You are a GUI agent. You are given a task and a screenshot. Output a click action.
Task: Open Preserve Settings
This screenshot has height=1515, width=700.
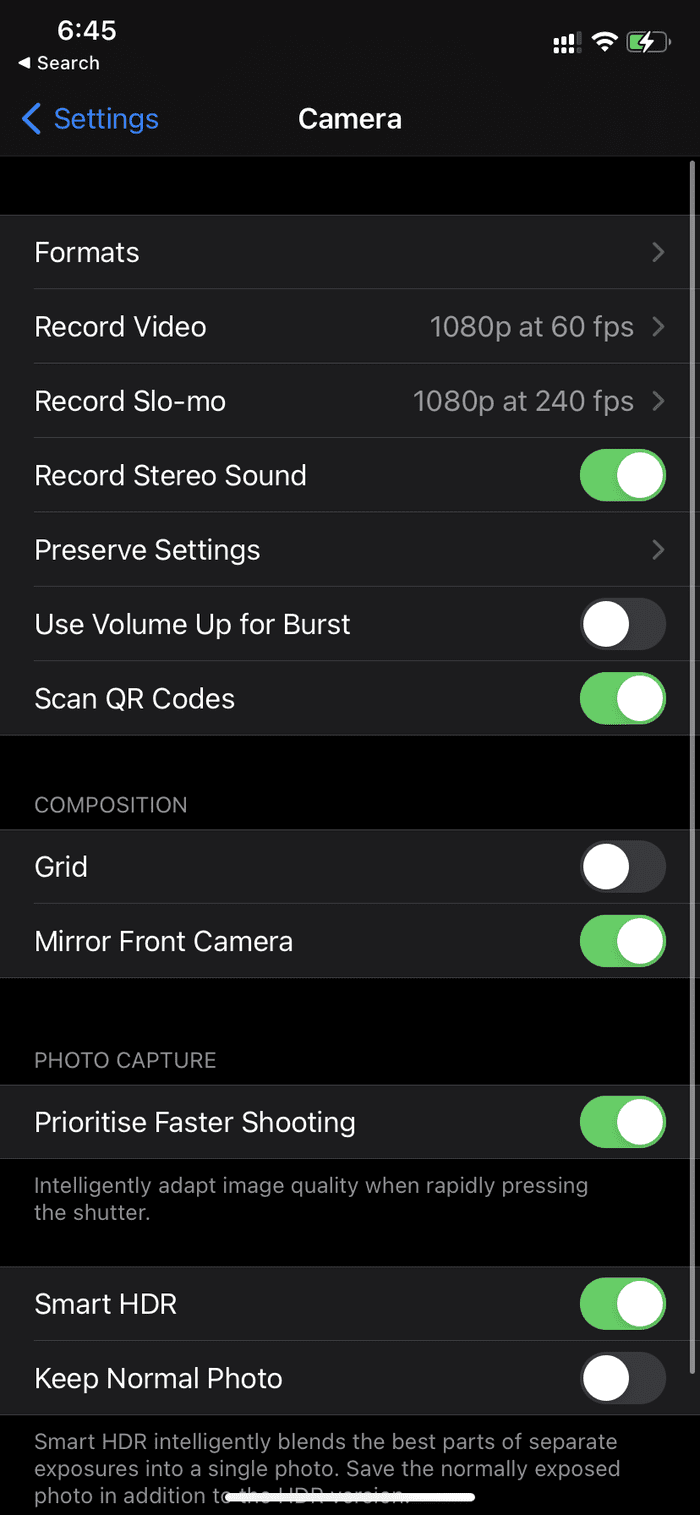point(350,549)
